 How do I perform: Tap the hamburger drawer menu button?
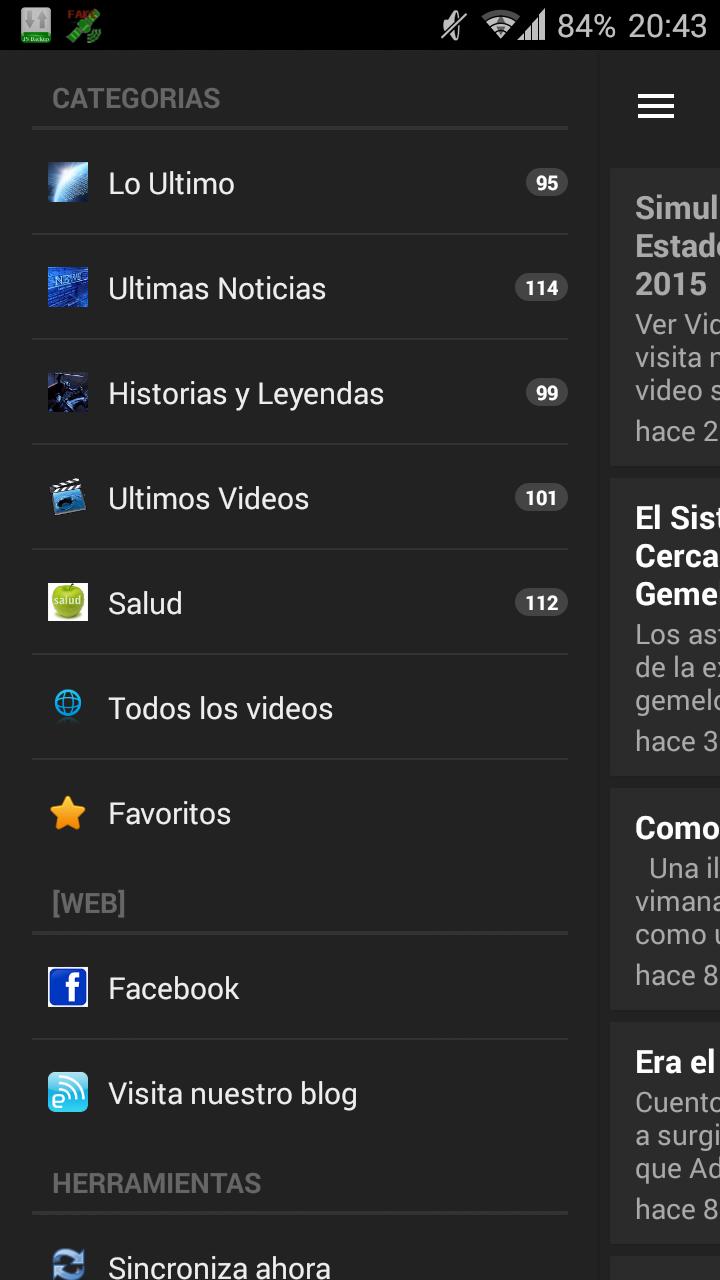656,107
